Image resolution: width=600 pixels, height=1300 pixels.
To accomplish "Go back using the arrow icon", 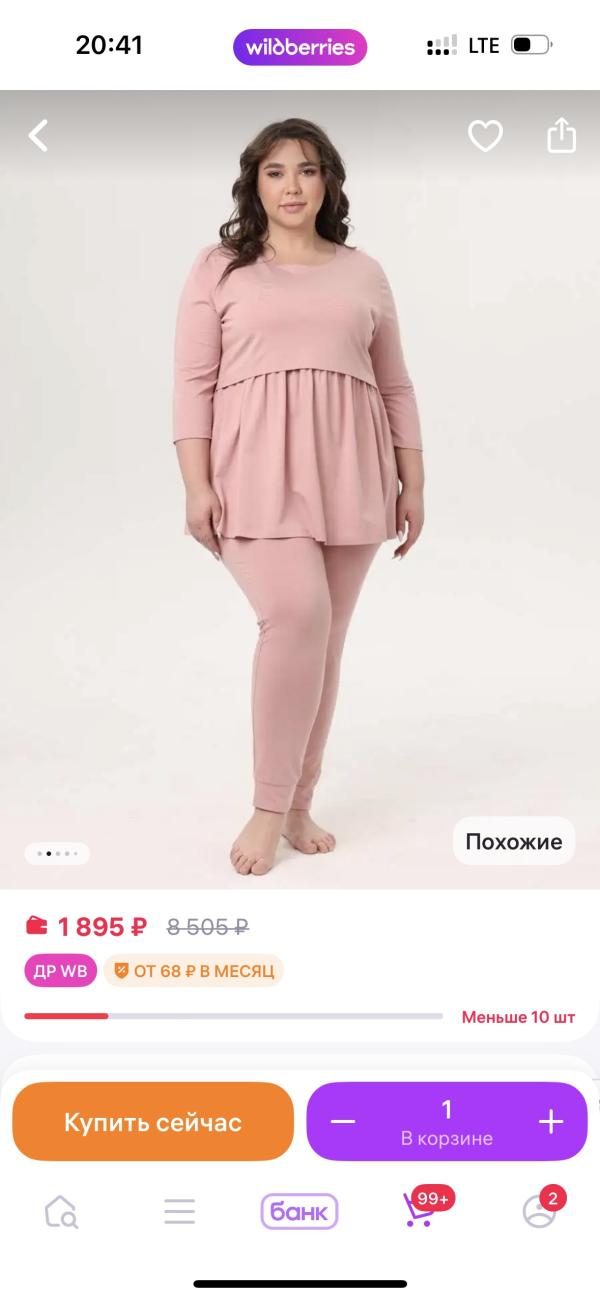I will pyautogui.click(x=38, y=136).
